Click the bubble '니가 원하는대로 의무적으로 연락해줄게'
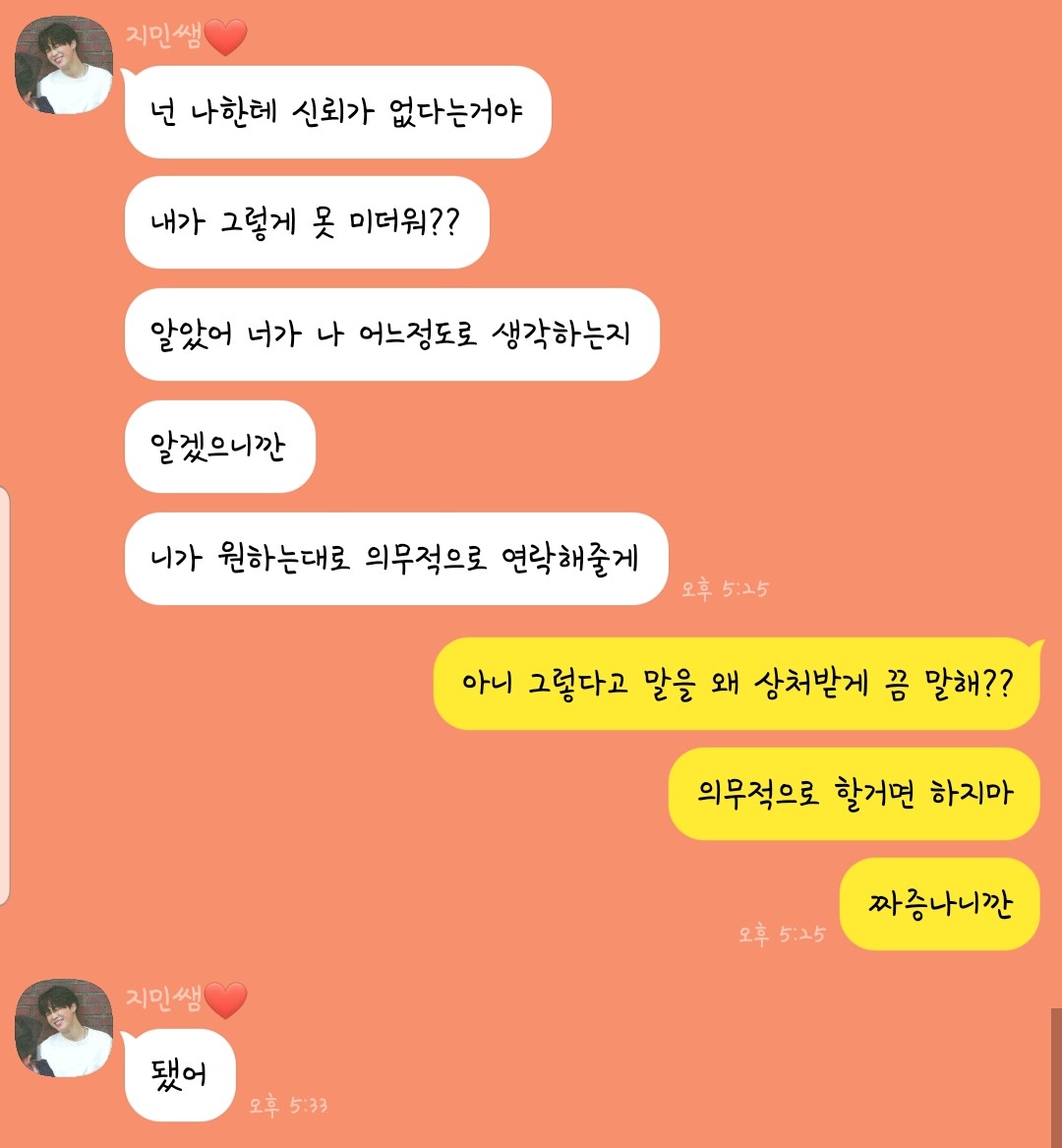 point(393,556)
